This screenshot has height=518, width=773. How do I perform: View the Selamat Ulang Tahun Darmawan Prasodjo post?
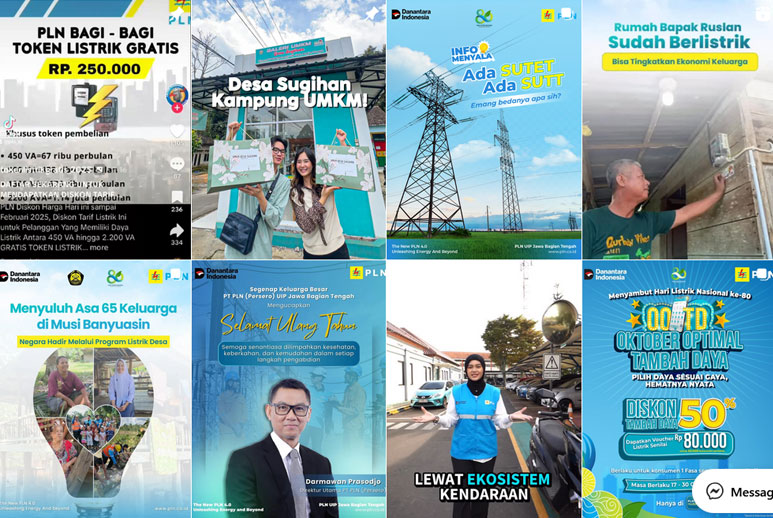289,390
